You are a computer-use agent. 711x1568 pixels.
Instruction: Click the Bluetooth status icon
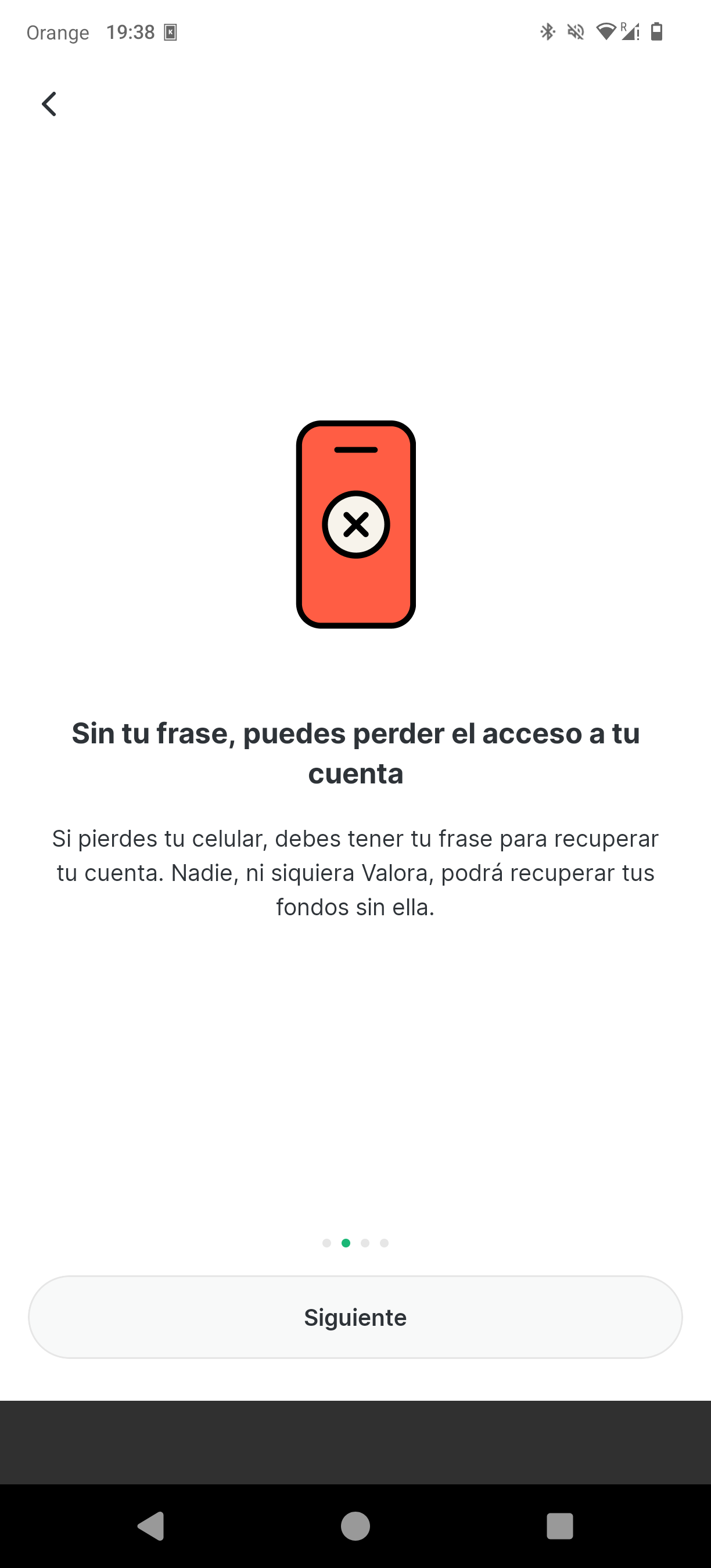coord(547,32)
